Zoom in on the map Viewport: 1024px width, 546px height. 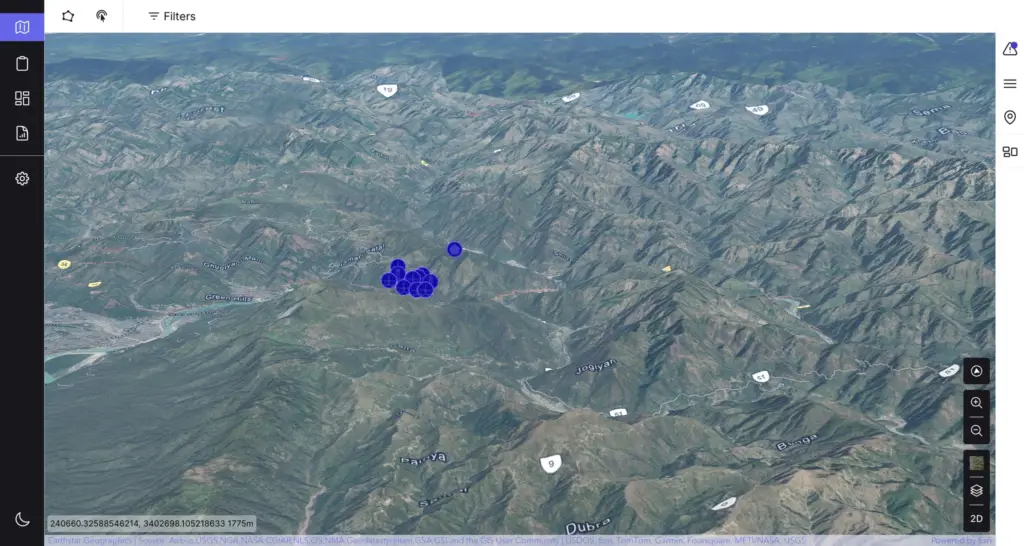[x=977, y=402]
